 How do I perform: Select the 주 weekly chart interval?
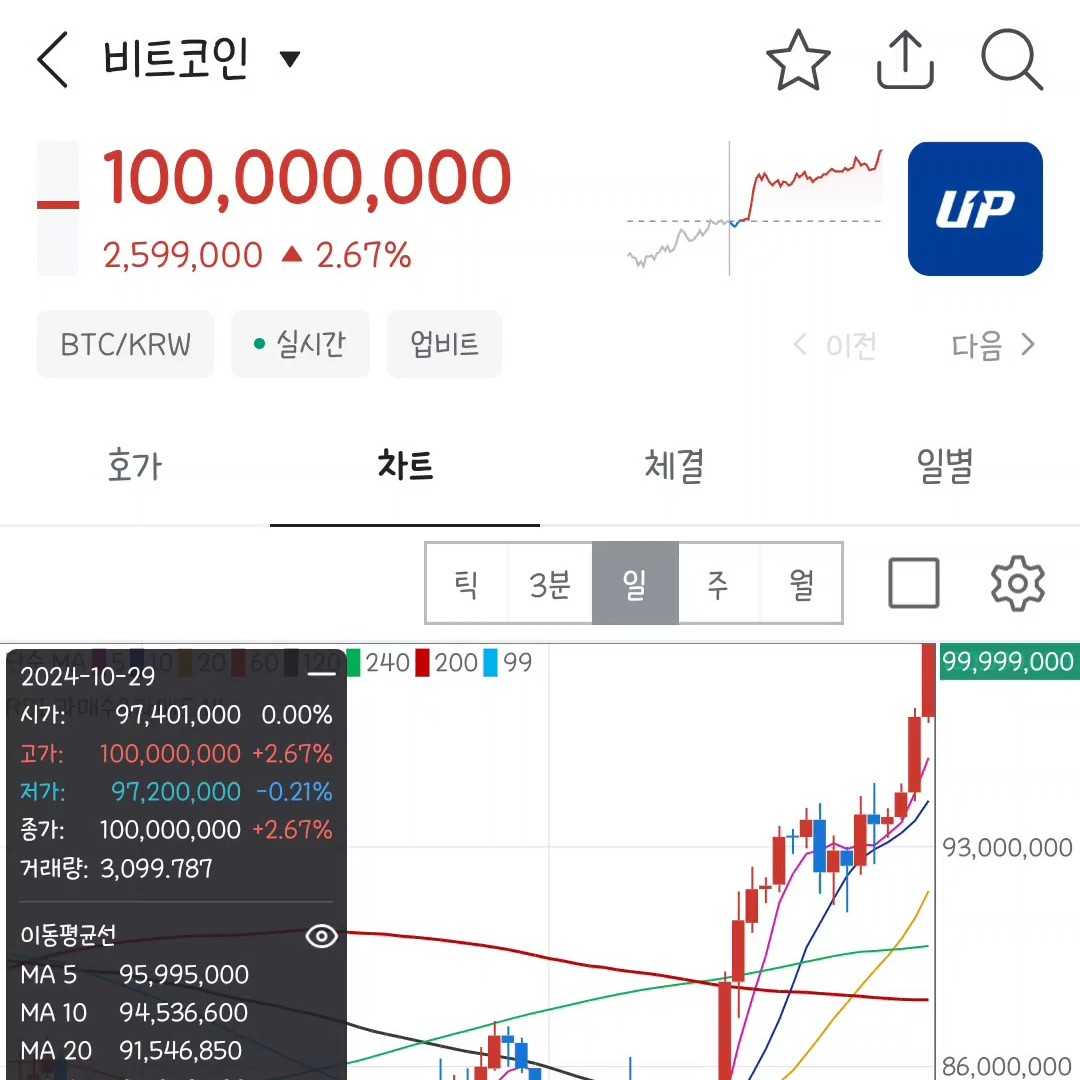718,584
